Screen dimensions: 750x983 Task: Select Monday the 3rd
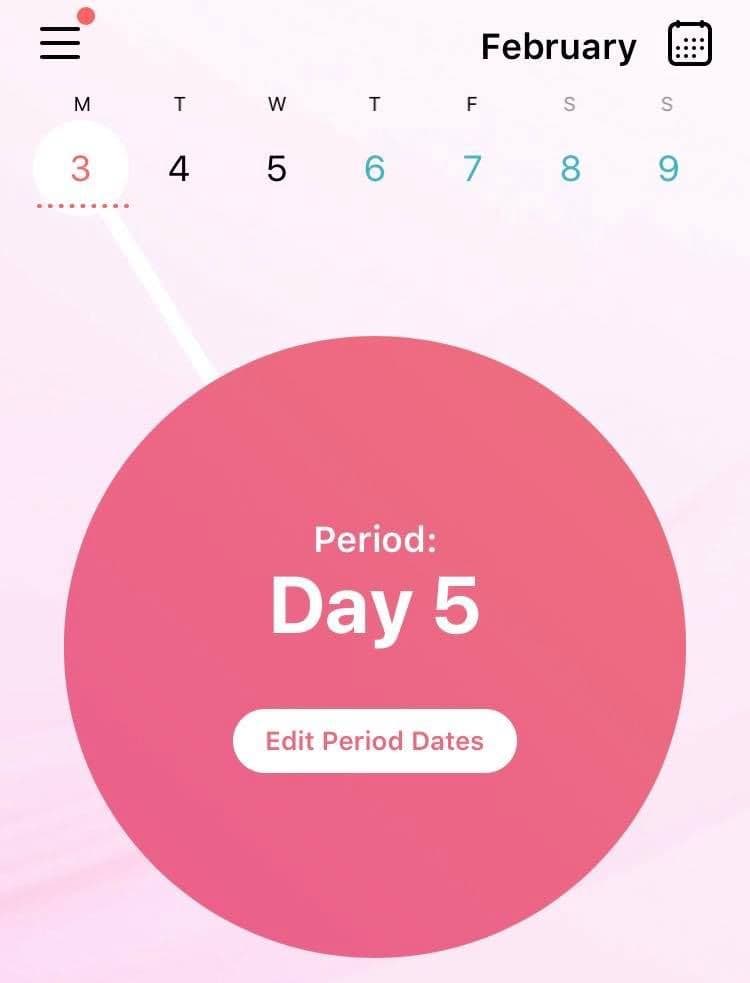[x=81, y=168]
